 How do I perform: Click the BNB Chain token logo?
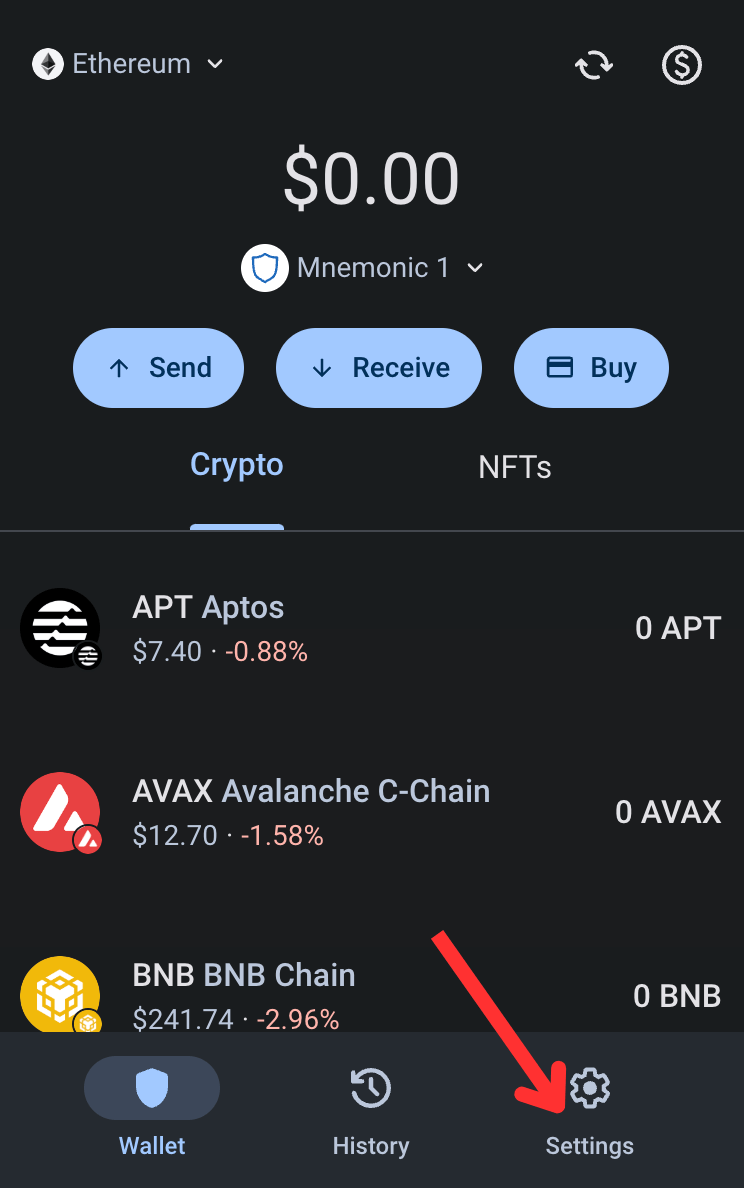(60, 995)
